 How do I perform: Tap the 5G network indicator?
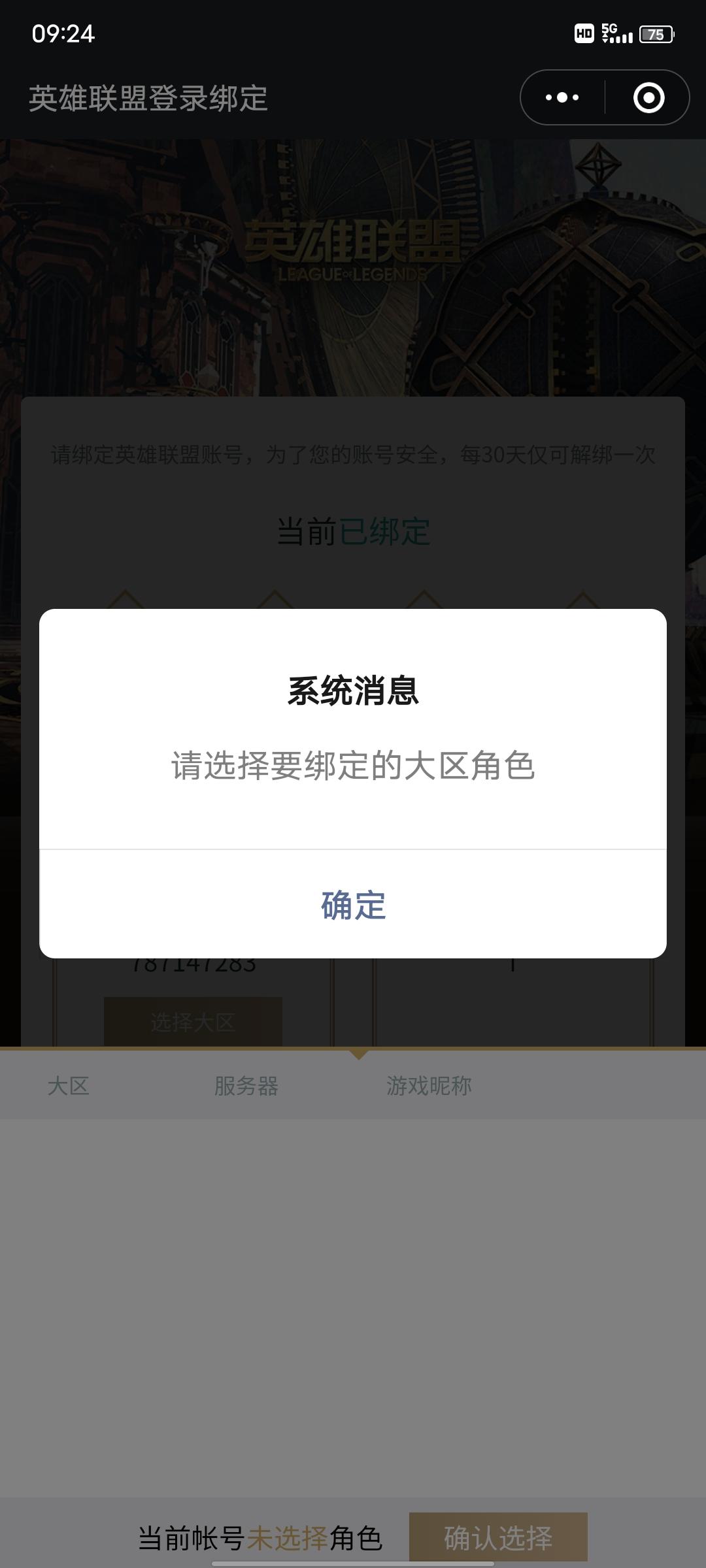tap(609, 31)
